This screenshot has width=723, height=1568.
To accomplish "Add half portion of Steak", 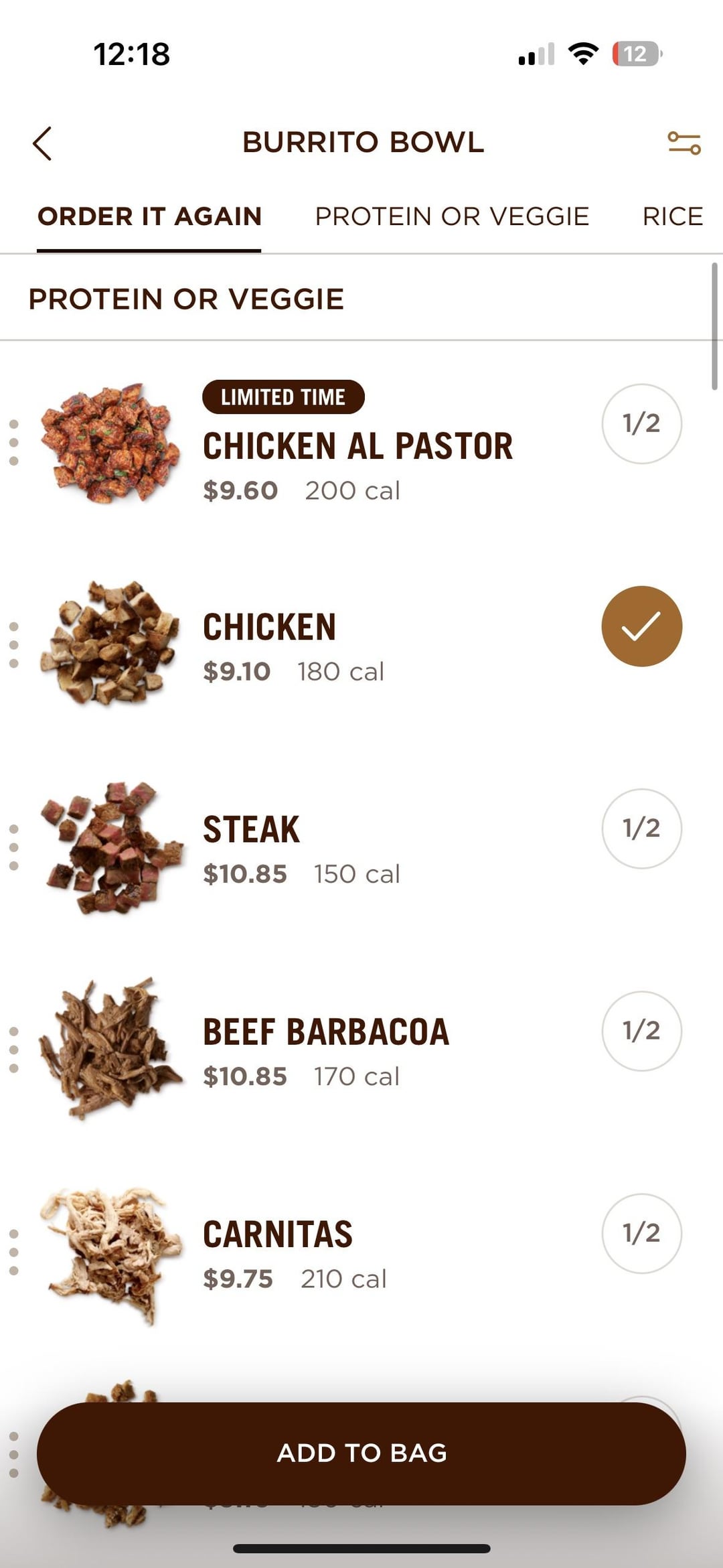I will tap(641, 829).
